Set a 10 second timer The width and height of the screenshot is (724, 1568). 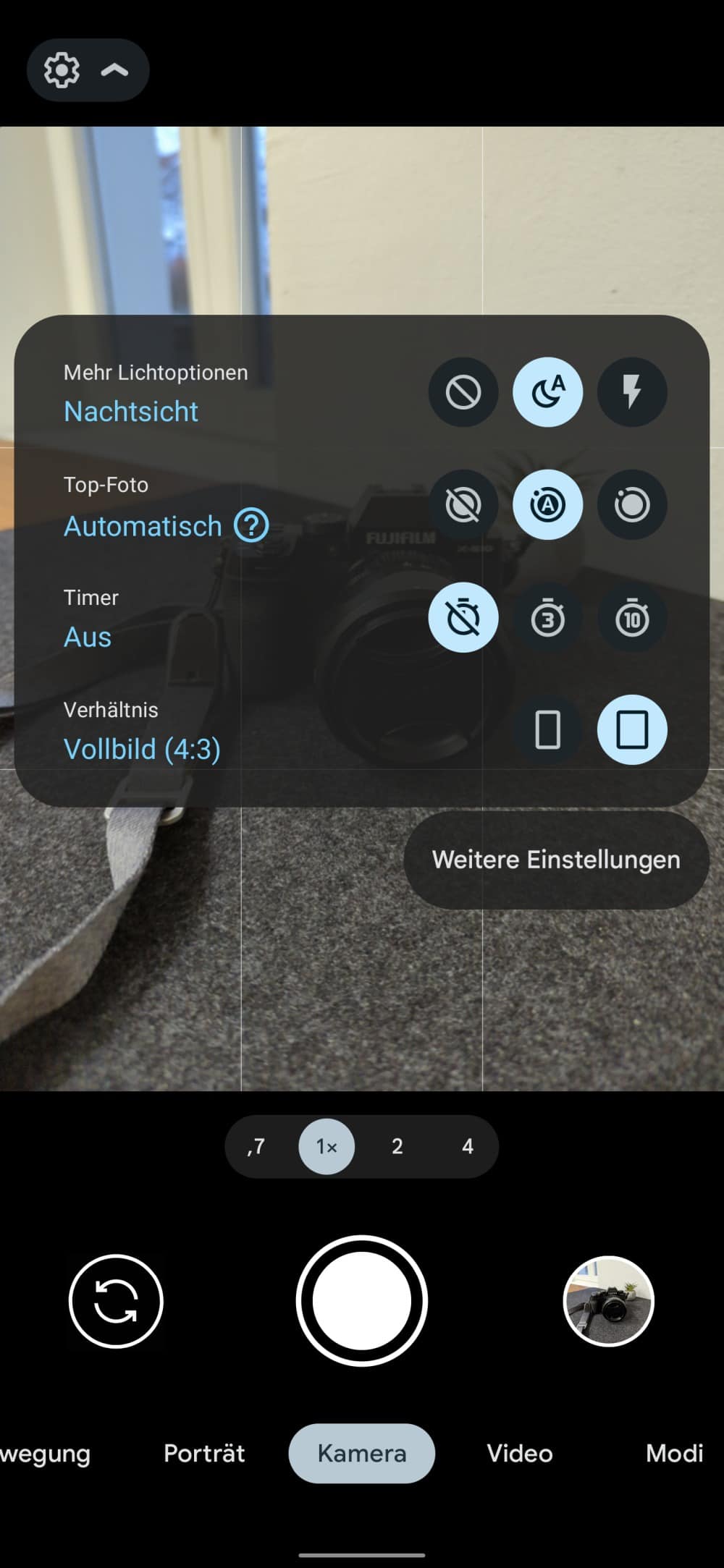click(x=631, y=618)
